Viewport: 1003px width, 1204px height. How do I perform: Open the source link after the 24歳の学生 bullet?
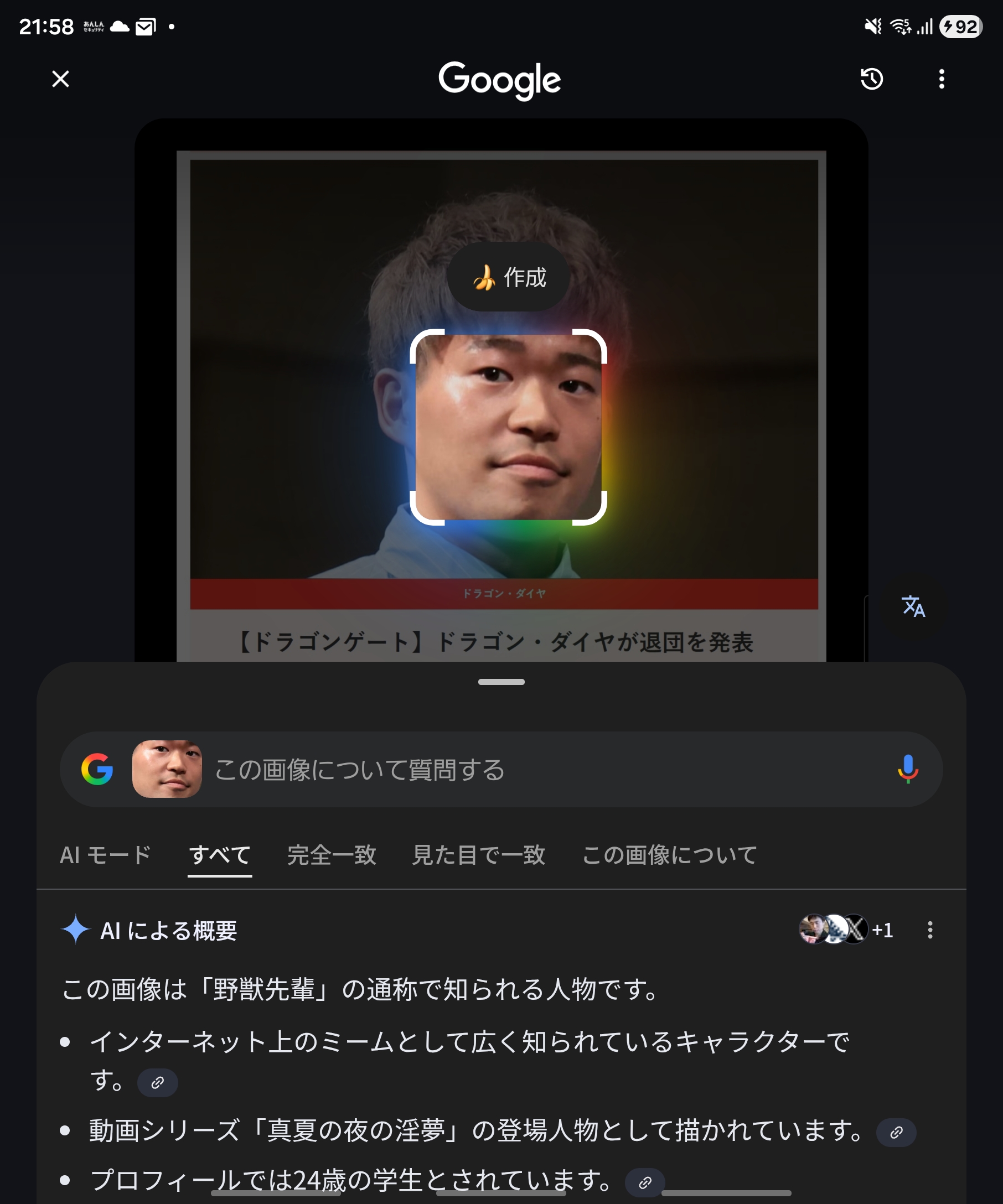click(644, 1182)
